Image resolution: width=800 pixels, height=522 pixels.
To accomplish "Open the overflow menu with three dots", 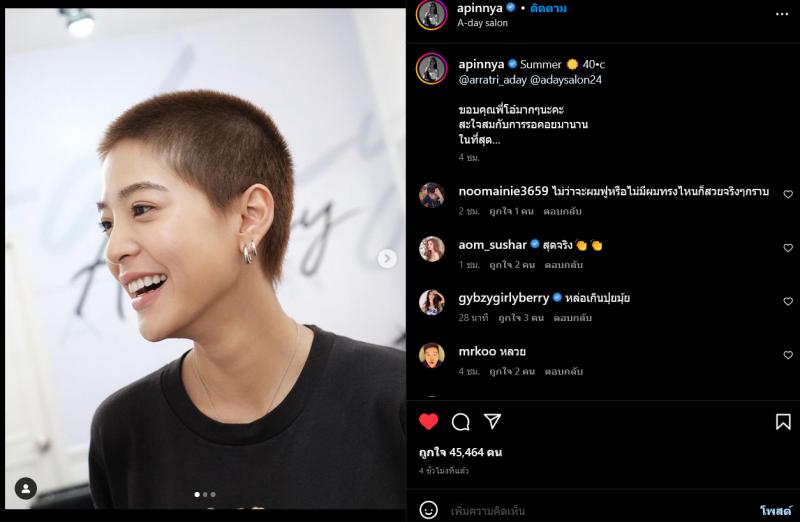I will point(782,14).
